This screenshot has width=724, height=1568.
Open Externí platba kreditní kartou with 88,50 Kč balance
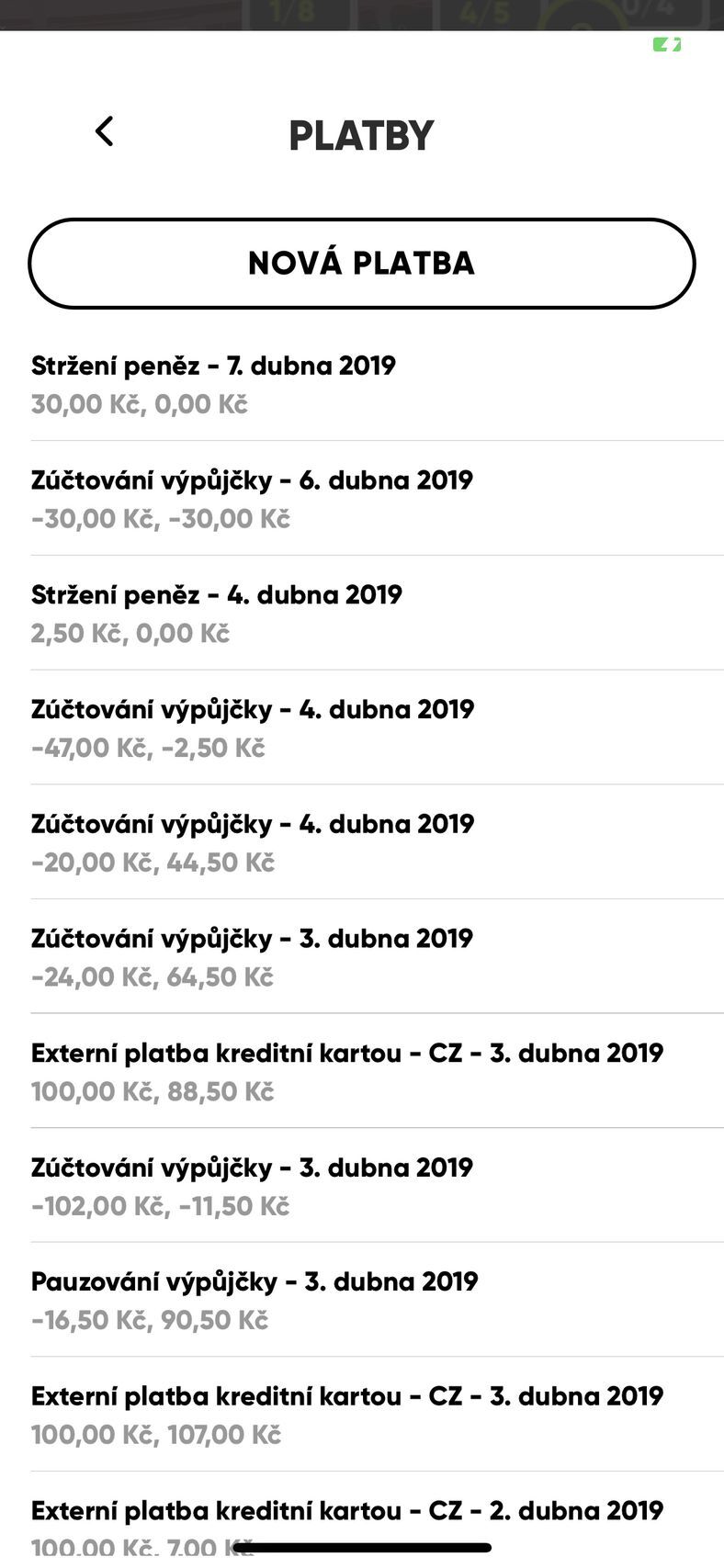(x=347, y=1053)
